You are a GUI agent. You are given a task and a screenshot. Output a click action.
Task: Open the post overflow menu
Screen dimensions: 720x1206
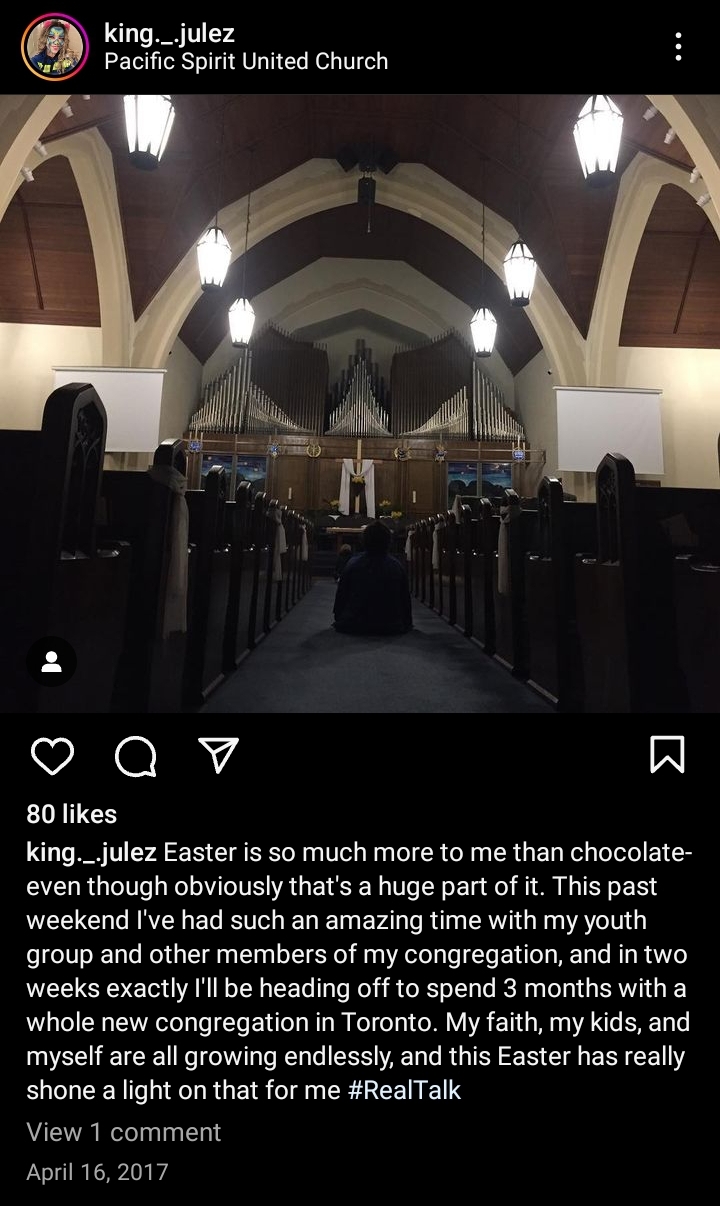point(678,47)
